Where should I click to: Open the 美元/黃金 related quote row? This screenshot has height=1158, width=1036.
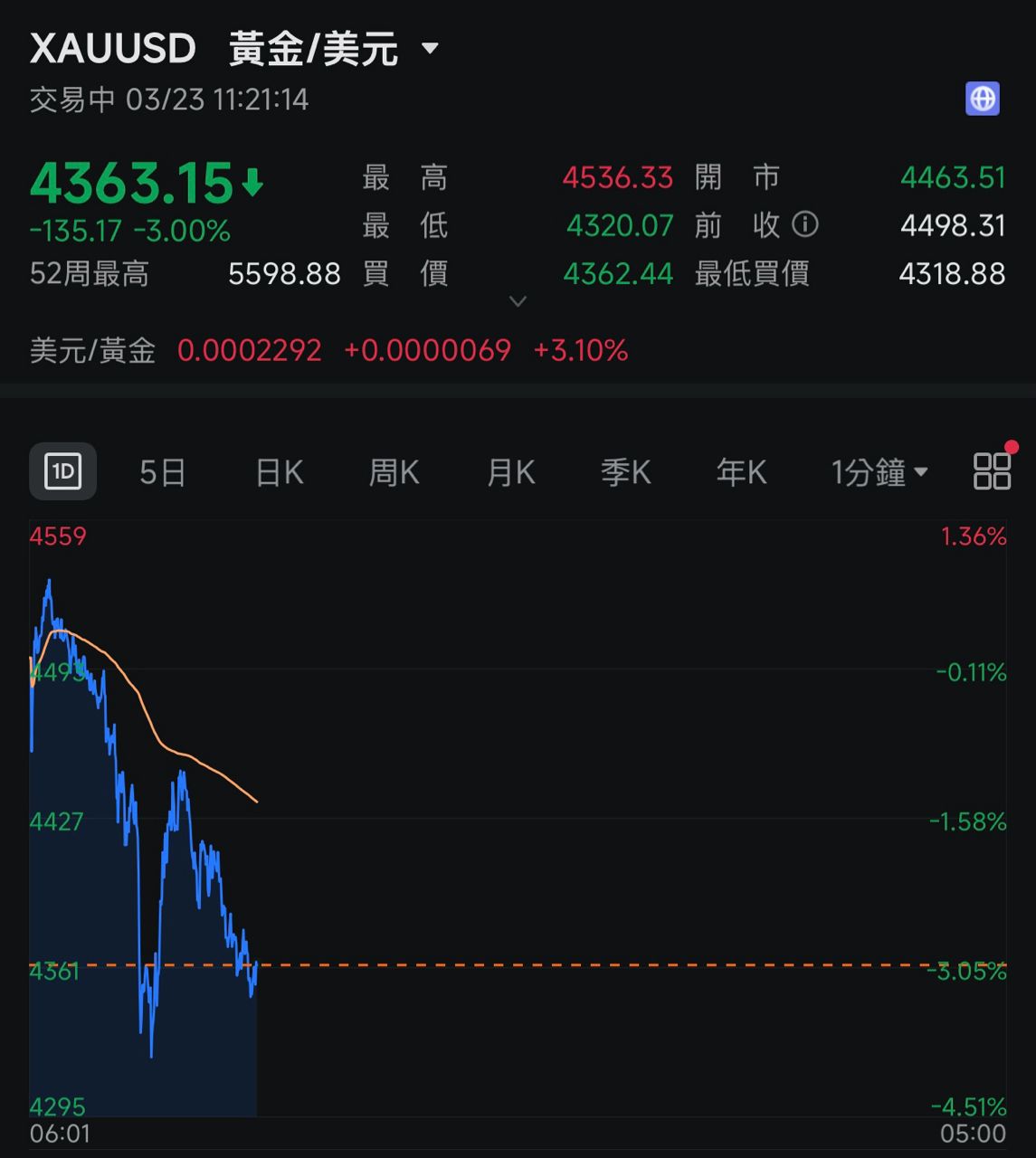[x=328, y=350]
